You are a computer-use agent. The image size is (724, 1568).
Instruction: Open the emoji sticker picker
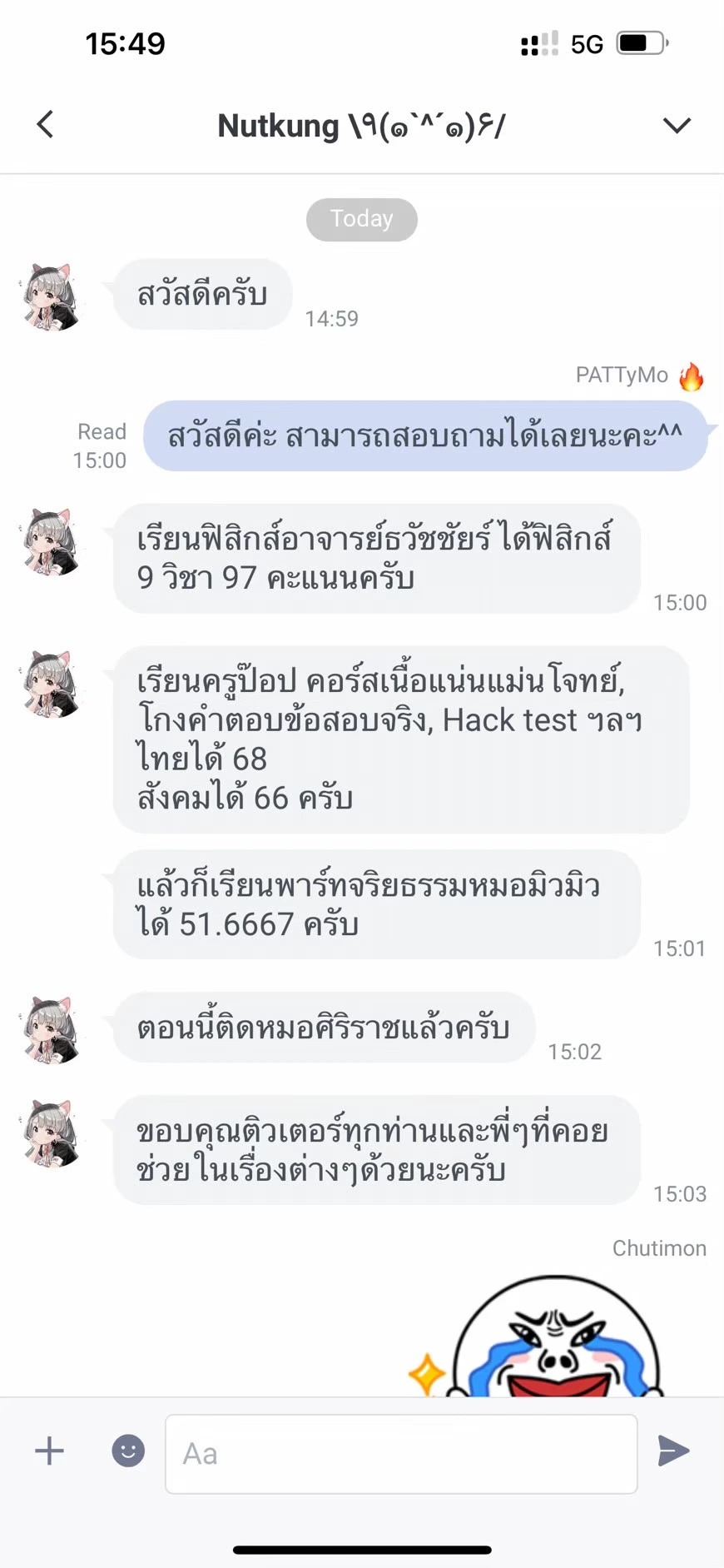click(128, 1451)
